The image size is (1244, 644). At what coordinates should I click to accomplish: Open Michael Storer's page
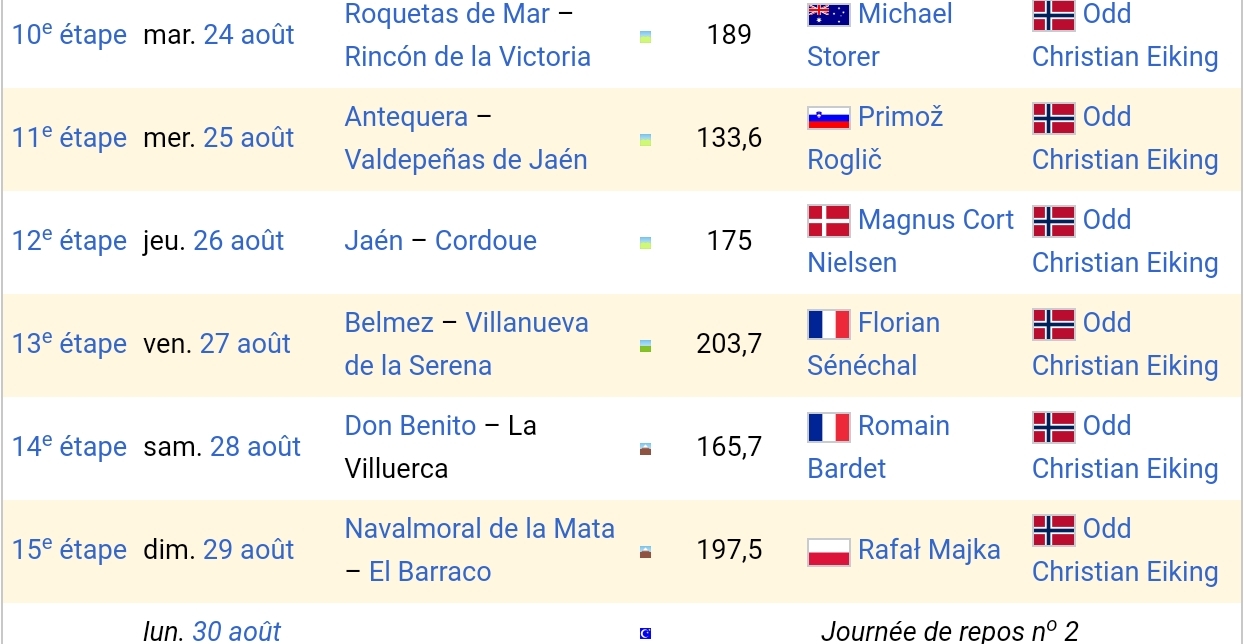(904, 14)
